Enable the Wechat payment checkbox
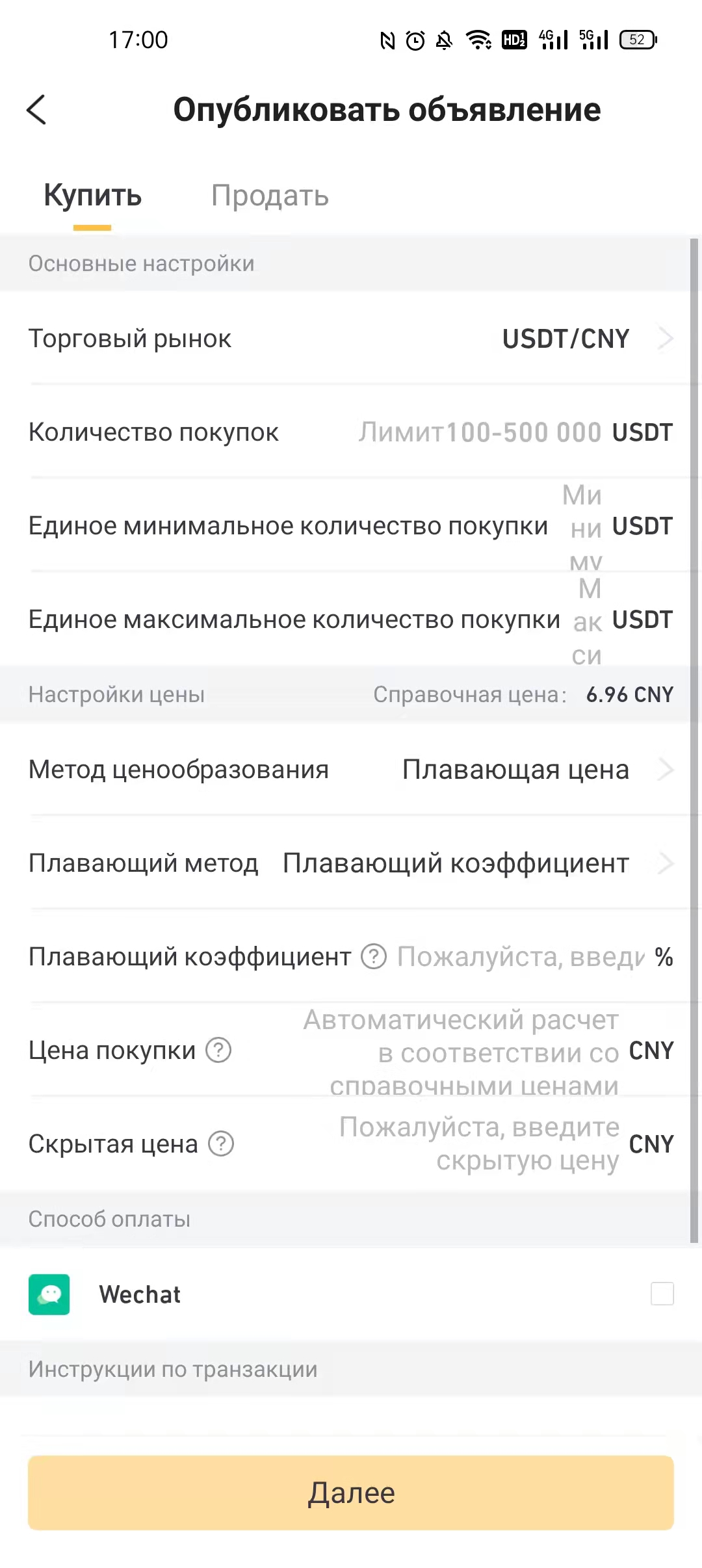 663,1294
